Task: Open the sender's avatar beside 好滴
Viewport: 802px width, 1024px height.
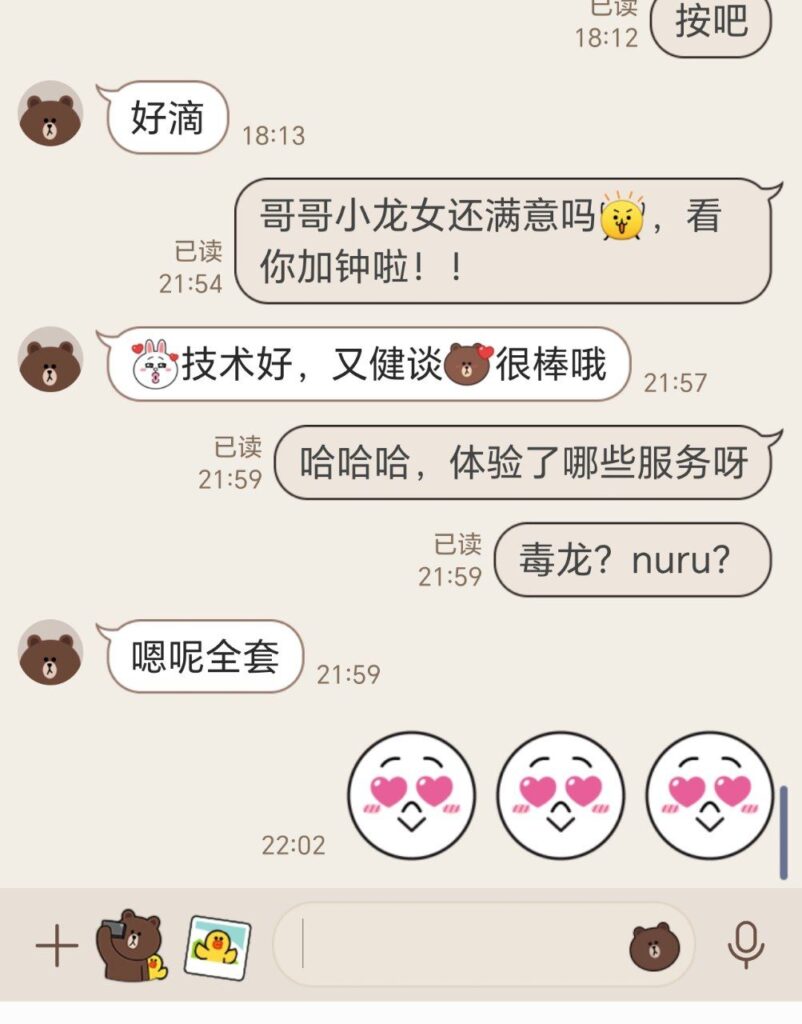Action: pyautogui.click(x=50, y=114)
